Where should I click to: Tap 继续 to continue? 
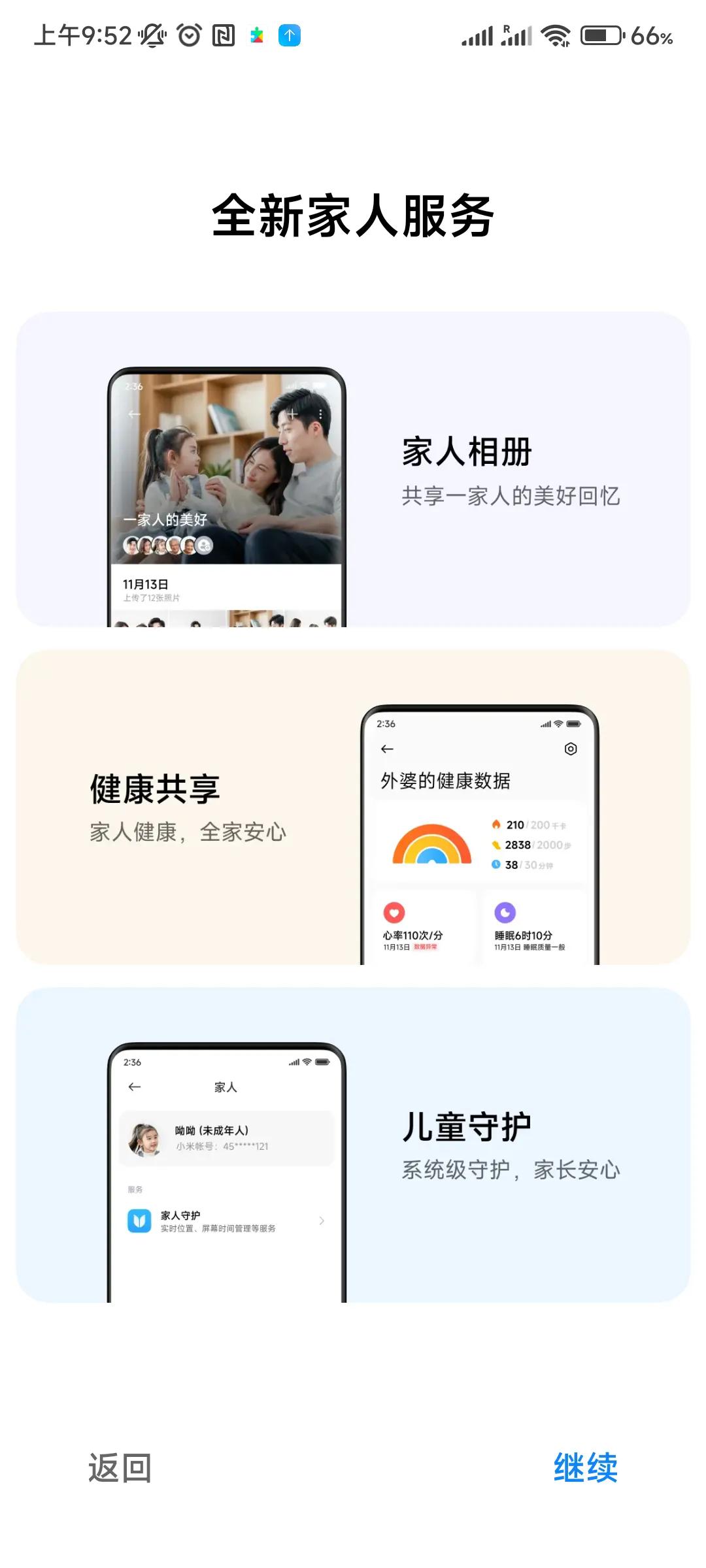[585, 1467]
